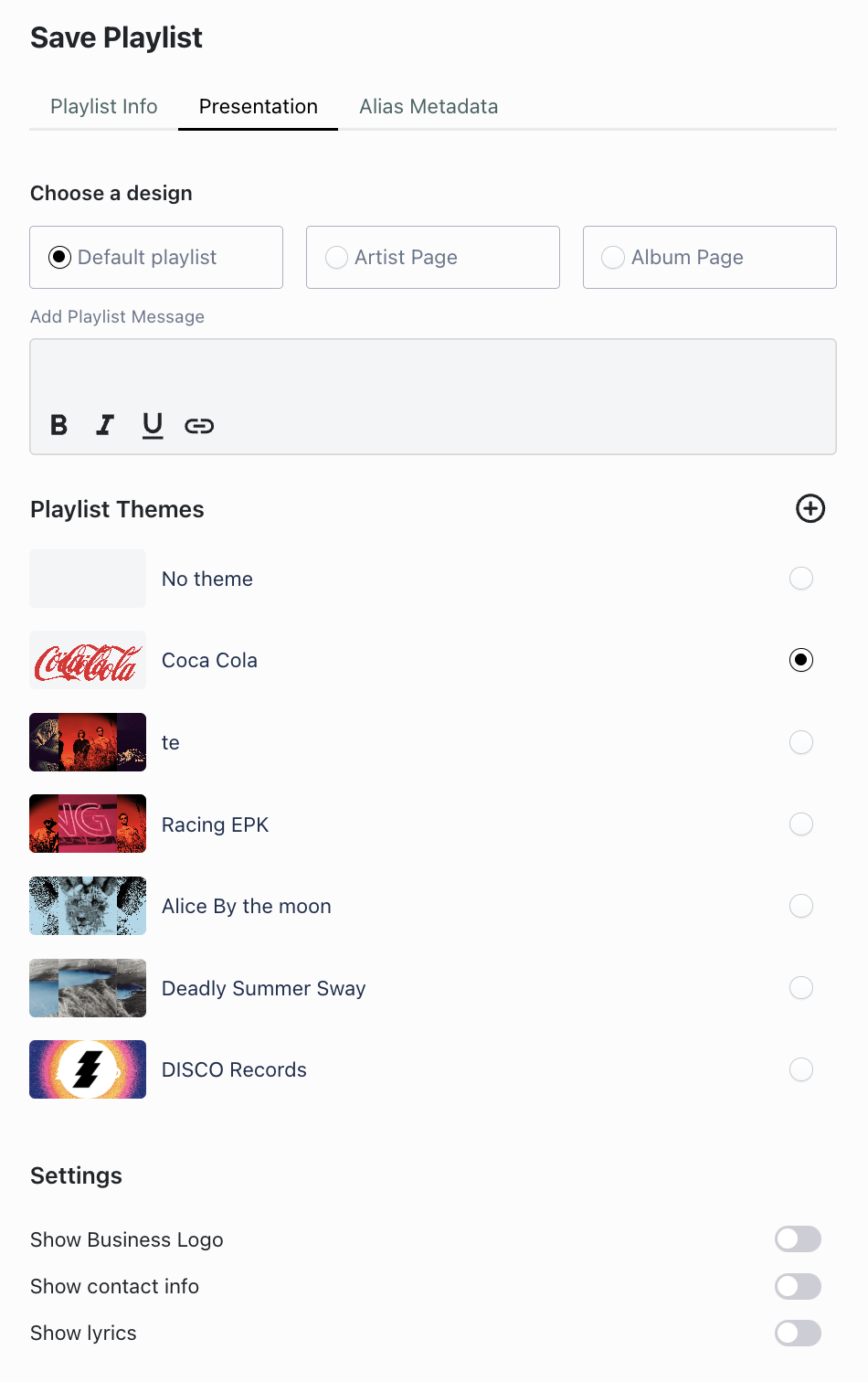The image size is (868, 1382).
Task: Apply italic formatting in playlist message
Action: click(105, 424)
